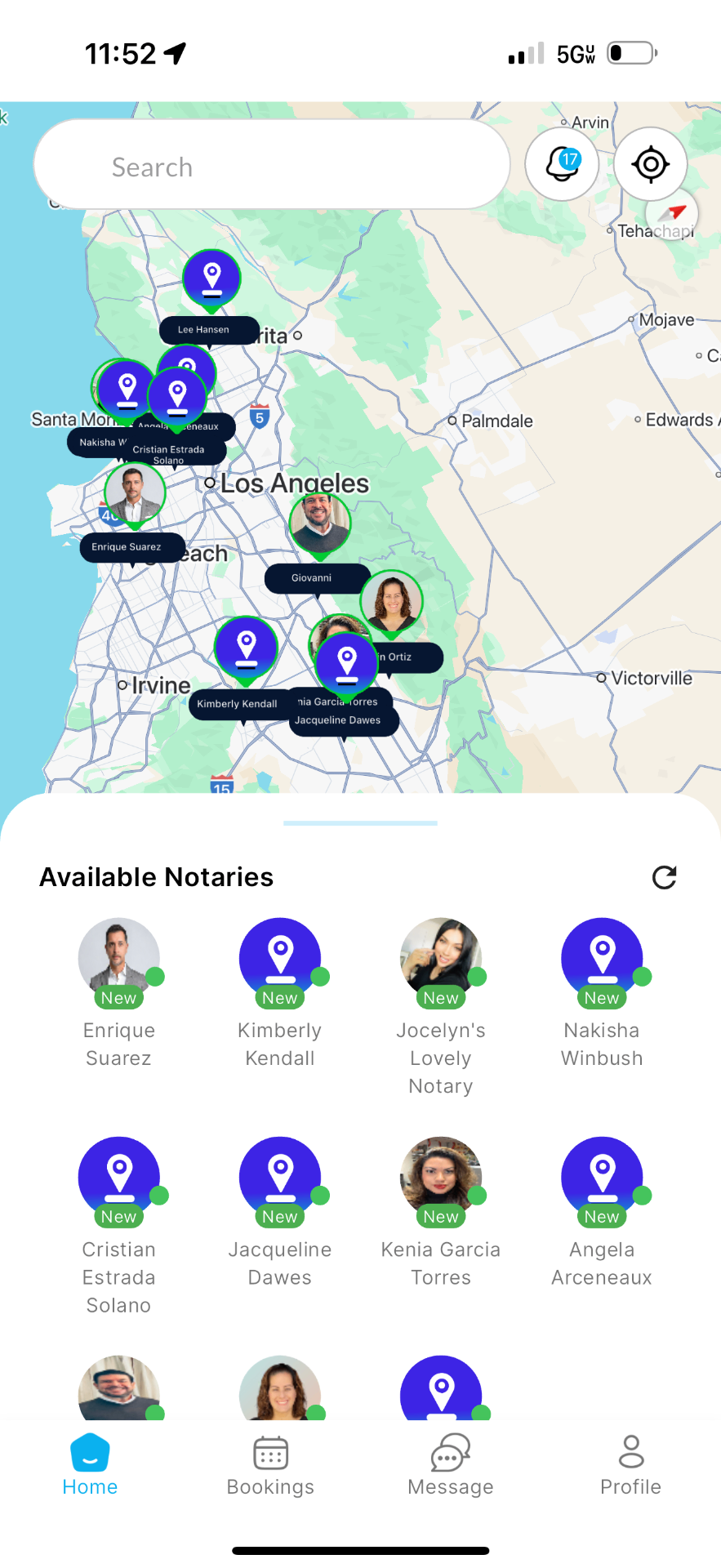This screenshot has height=1568, width=721.
Task: Tap the current location crosshair icon
Action: pyautogui.click(x=651, y=163)
